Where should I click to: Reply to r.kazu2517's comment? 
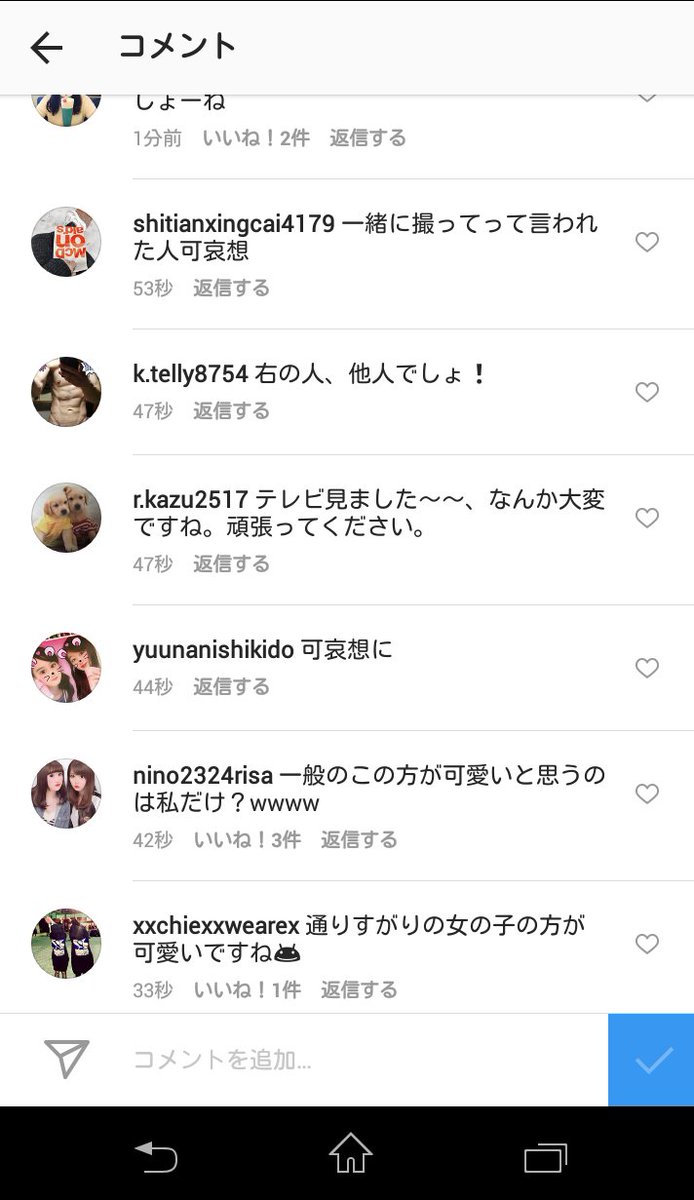231,564
